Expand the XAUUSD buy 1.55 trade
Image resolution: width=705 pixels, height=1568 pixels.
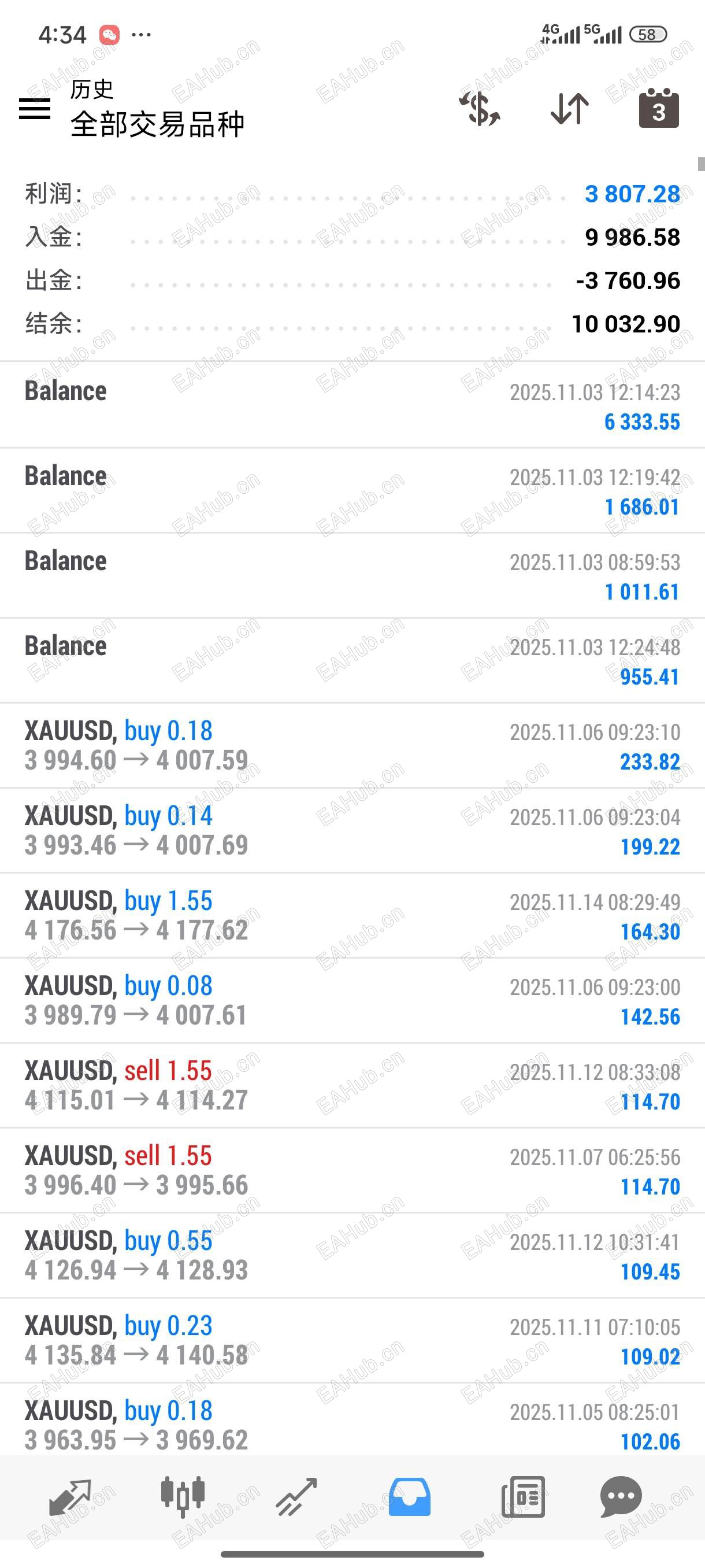tap(352, 915)
